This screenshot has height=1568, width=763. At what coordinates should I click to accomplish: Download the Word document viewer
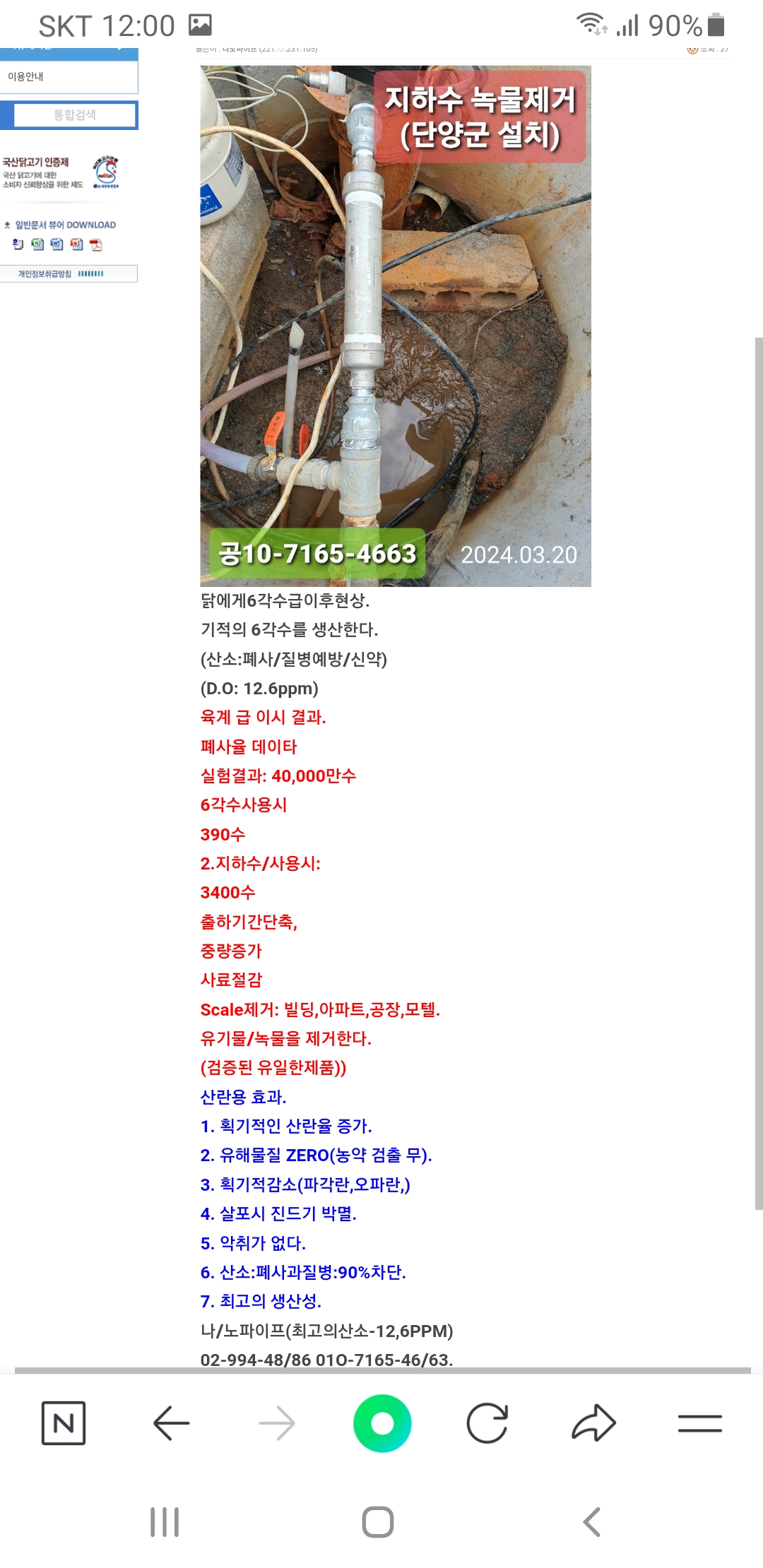point(57,244)
